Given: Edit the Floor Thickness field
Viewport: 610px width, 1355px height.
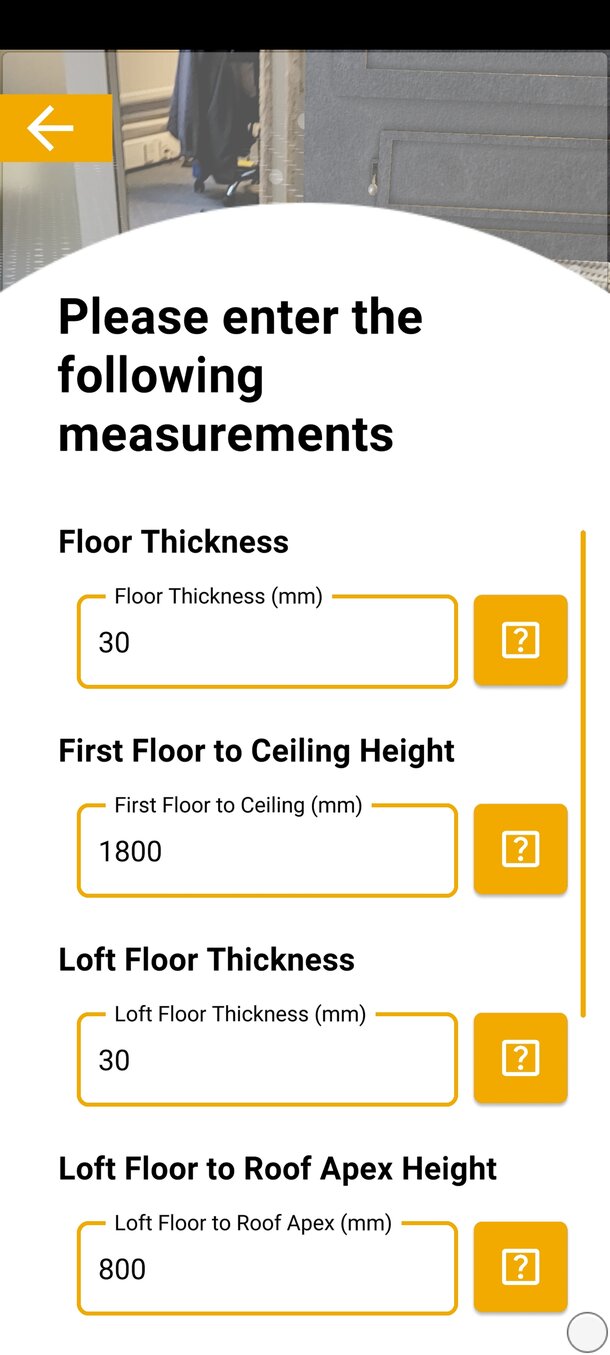Looking at the screenshot, I should pyautogui.click(x=267, y=642).
